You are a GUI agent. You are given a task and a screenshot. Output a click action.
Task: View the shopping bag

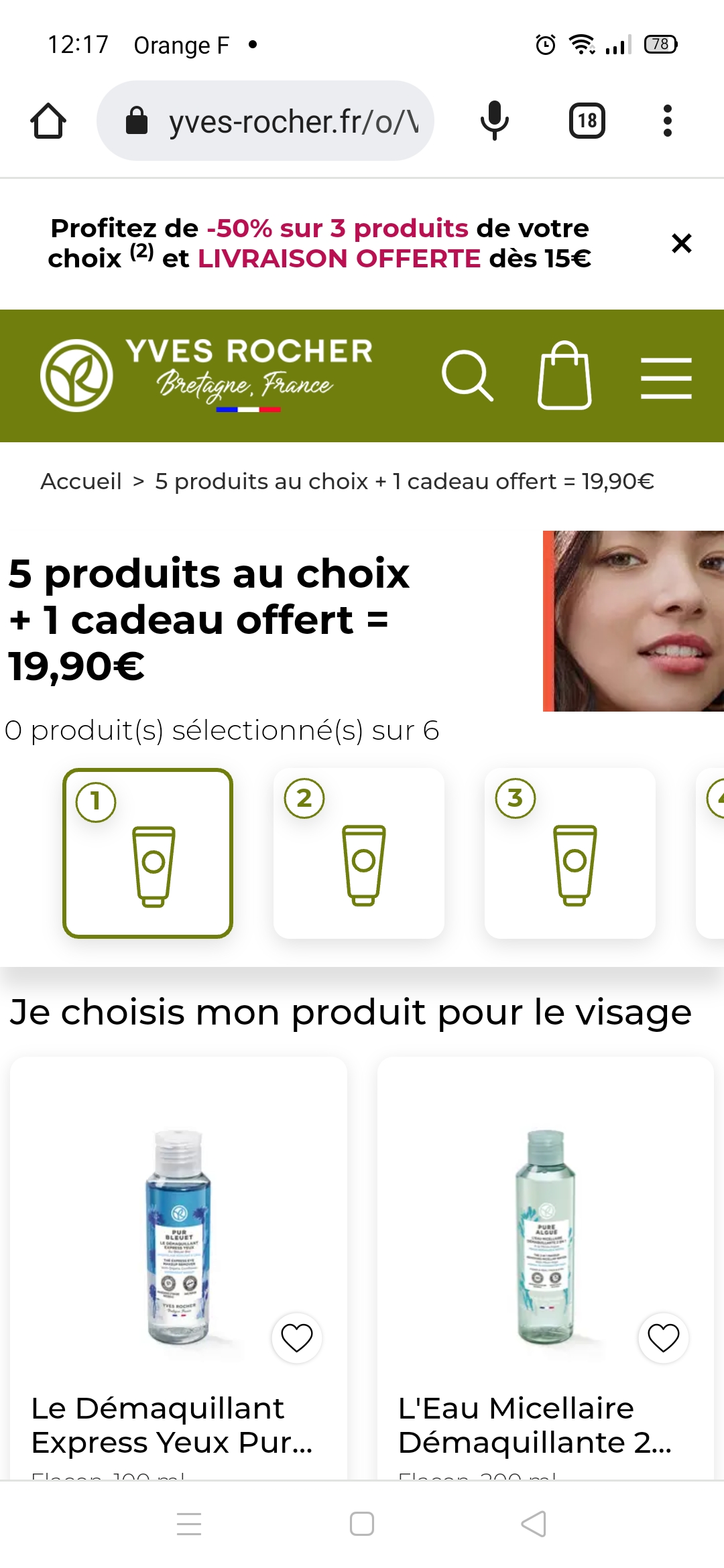[x=564, y=376]
